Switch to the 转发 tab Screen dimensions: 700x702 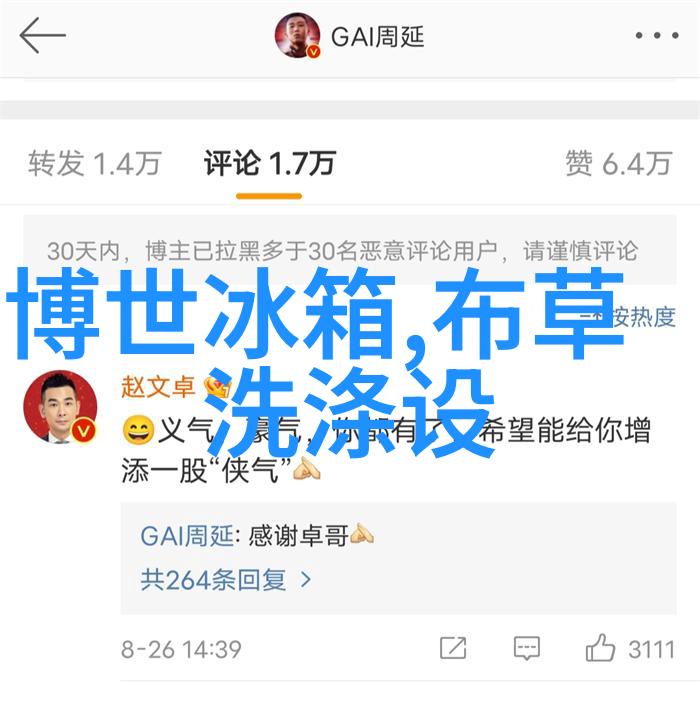[x=94, y=162]
